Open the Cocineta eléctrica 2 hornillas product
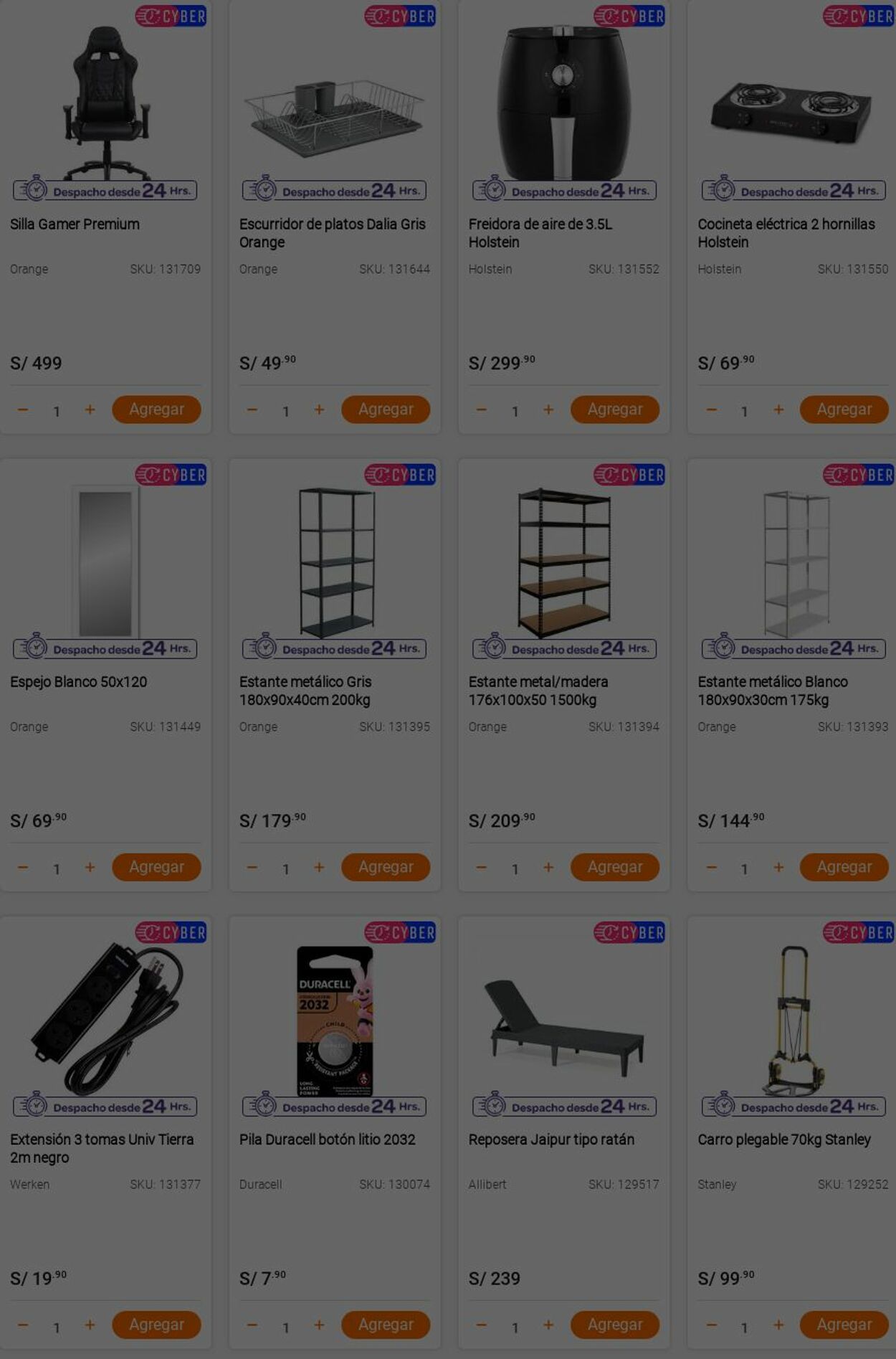Image resolution: width=896 pixels, height=1359 pixels. click(x=786, y=232)
